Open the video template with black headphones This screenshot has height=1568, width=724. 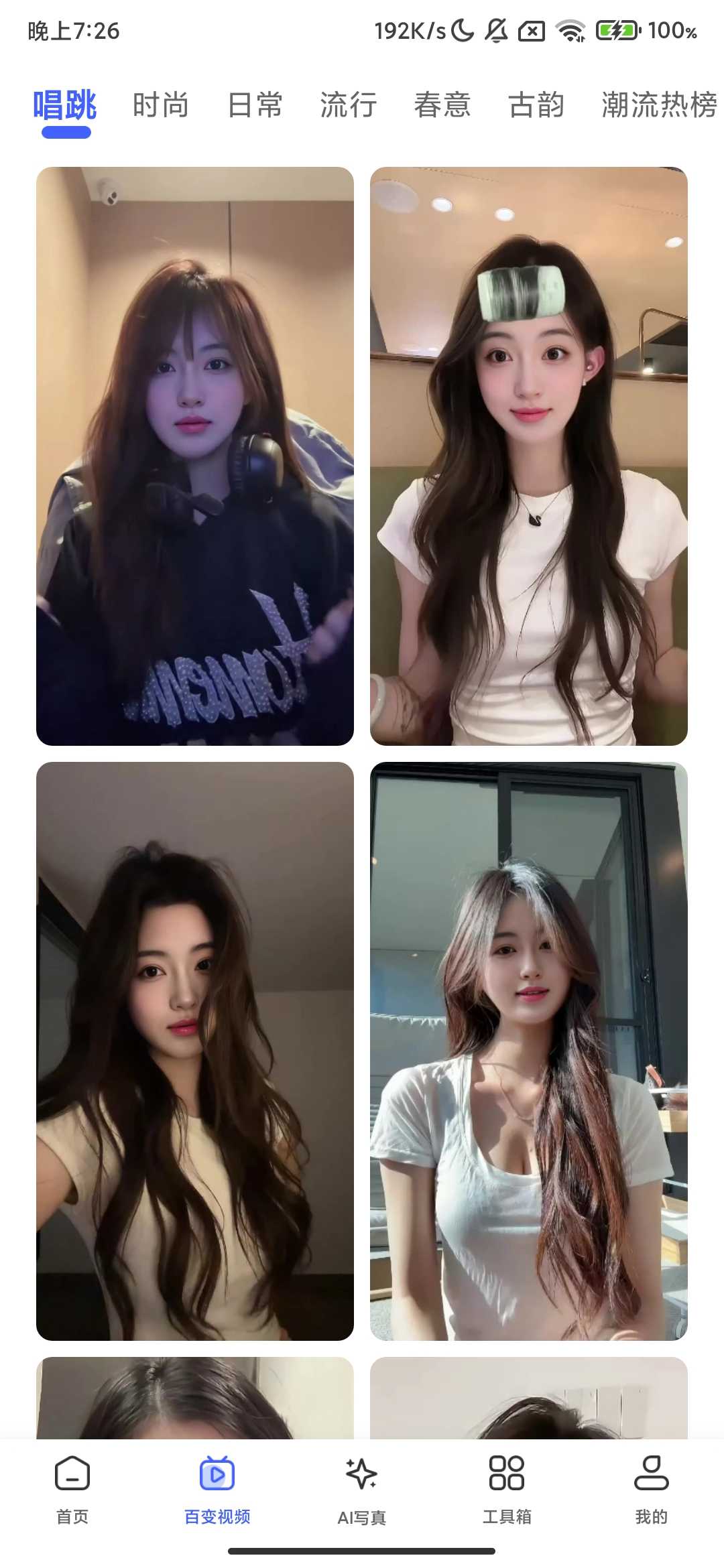pyautogui.click(x=195, y=456)
